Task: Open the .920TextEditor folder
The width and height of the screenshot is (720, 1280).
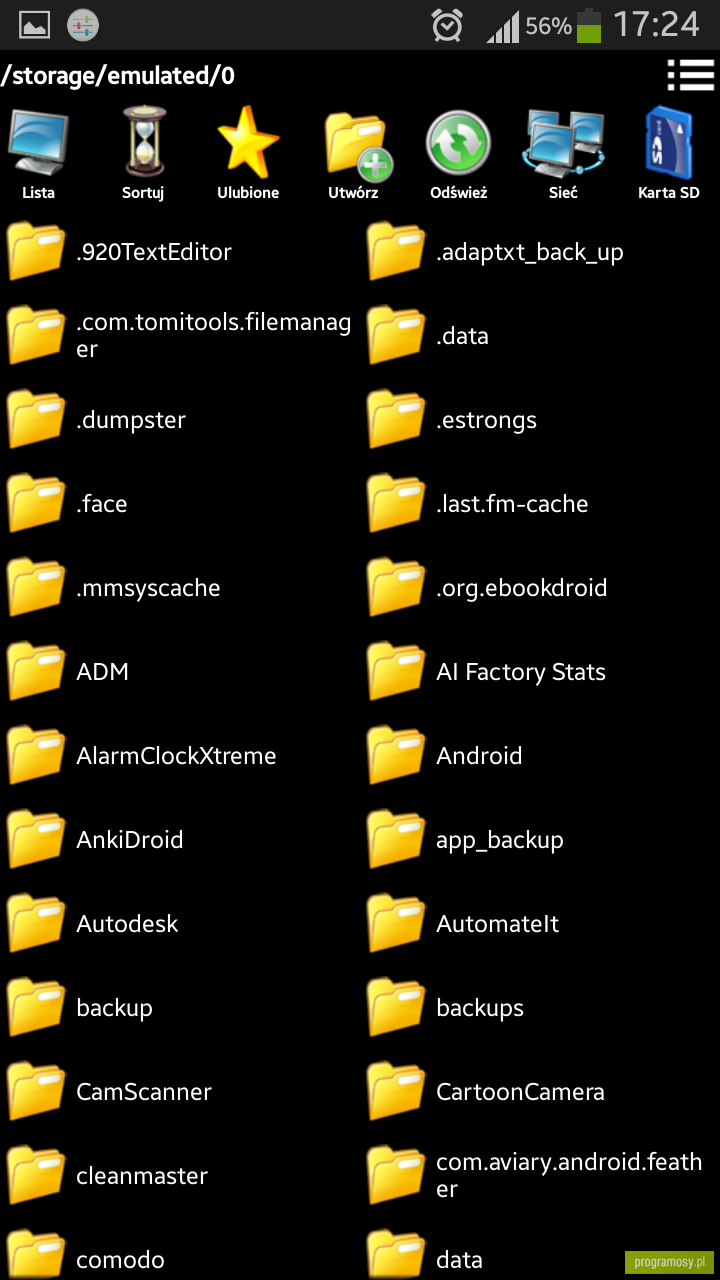Action: pyautogui.click(x=180, y=252)
